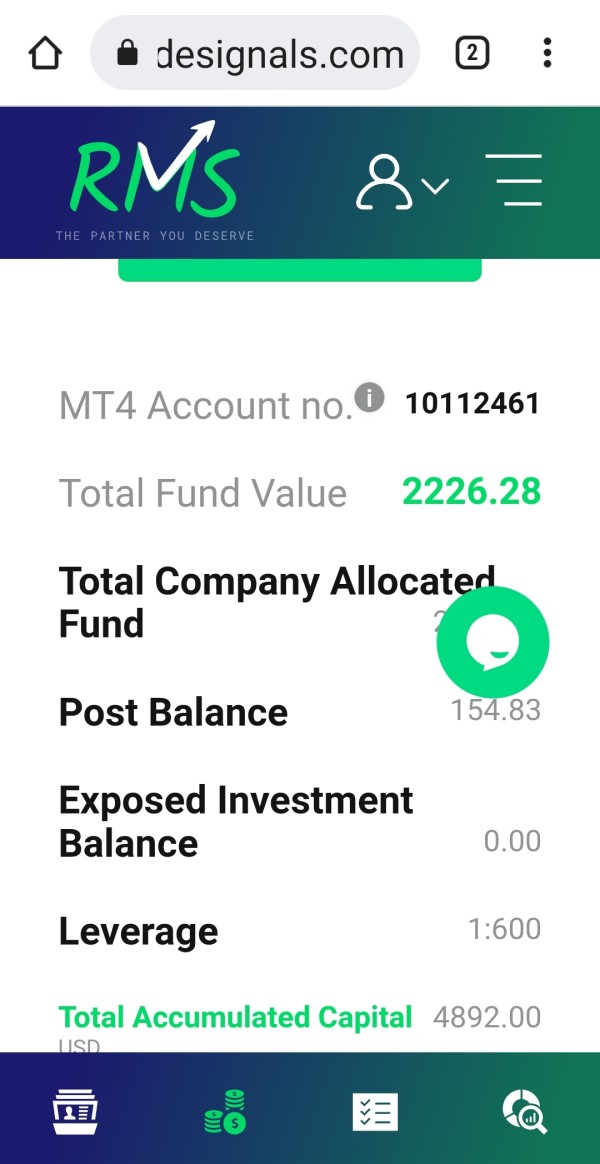
Task: Open the browser overflow menu
Action: (x=547, y=53)
